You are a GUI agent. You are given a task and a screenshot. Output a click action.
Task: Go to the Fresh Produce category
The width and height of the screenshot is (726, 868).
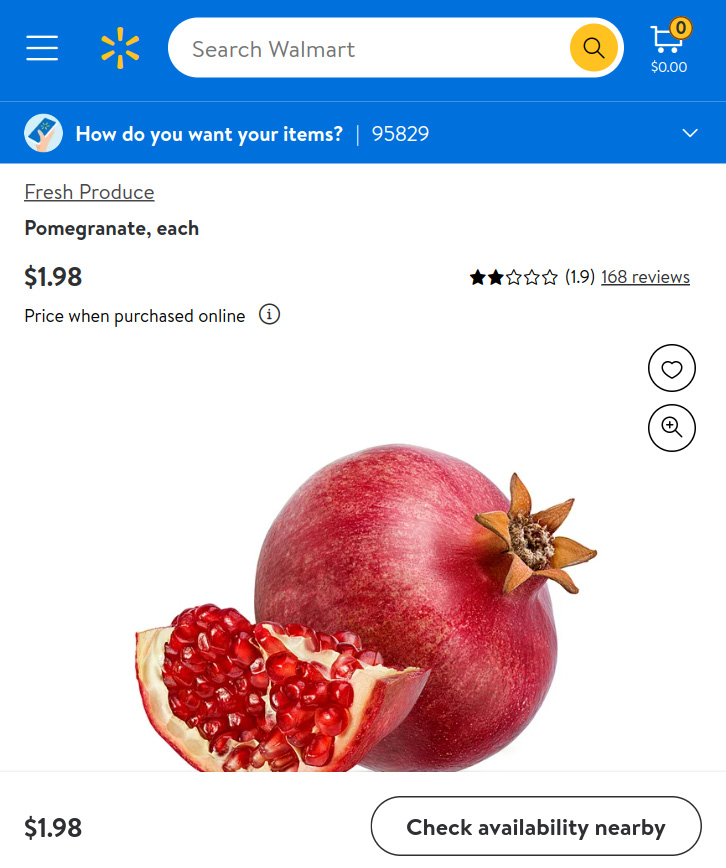[89, 192]
